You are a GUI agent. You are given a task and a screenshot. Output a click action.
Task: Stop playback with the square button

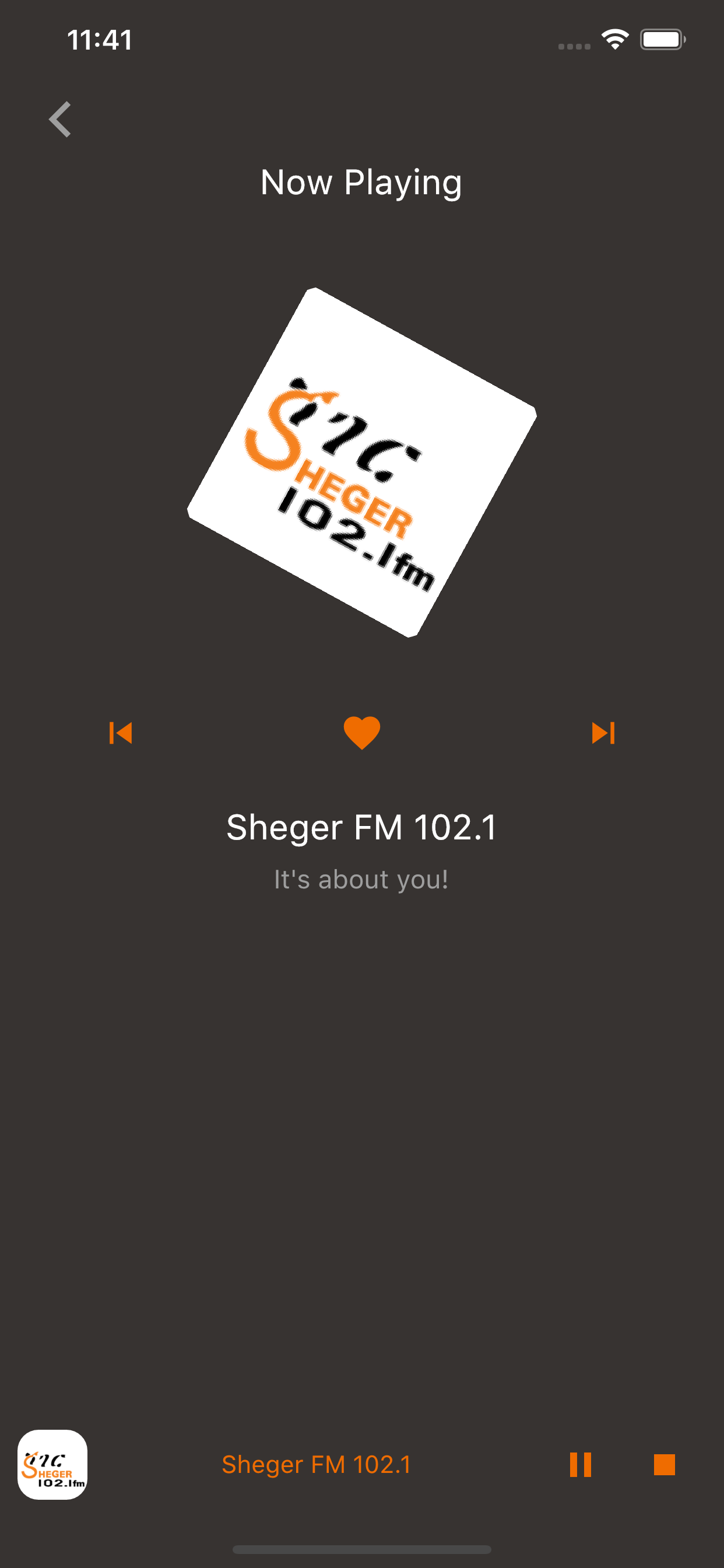665,1465
